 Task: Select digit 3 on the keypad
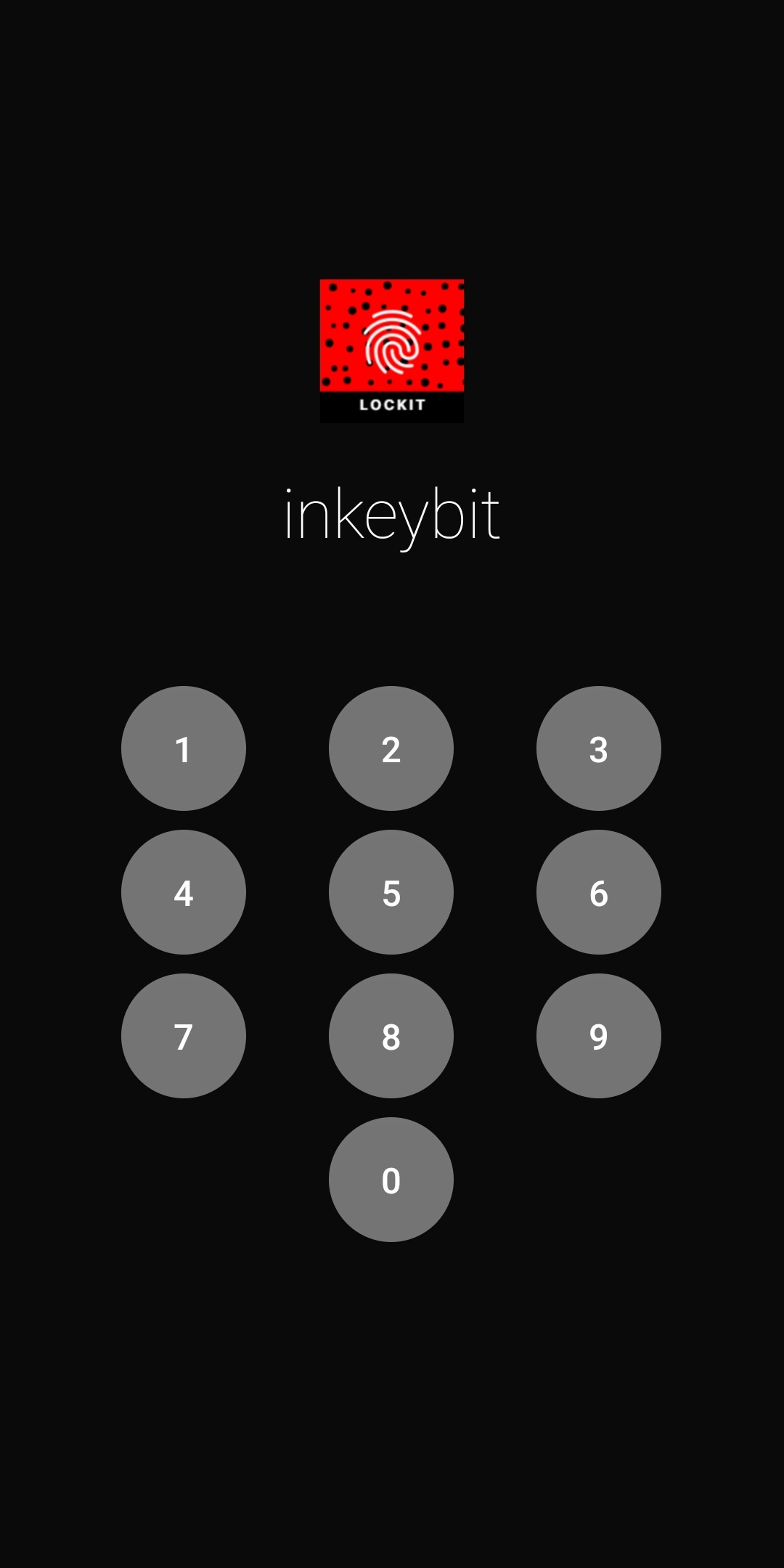(598, 748)
